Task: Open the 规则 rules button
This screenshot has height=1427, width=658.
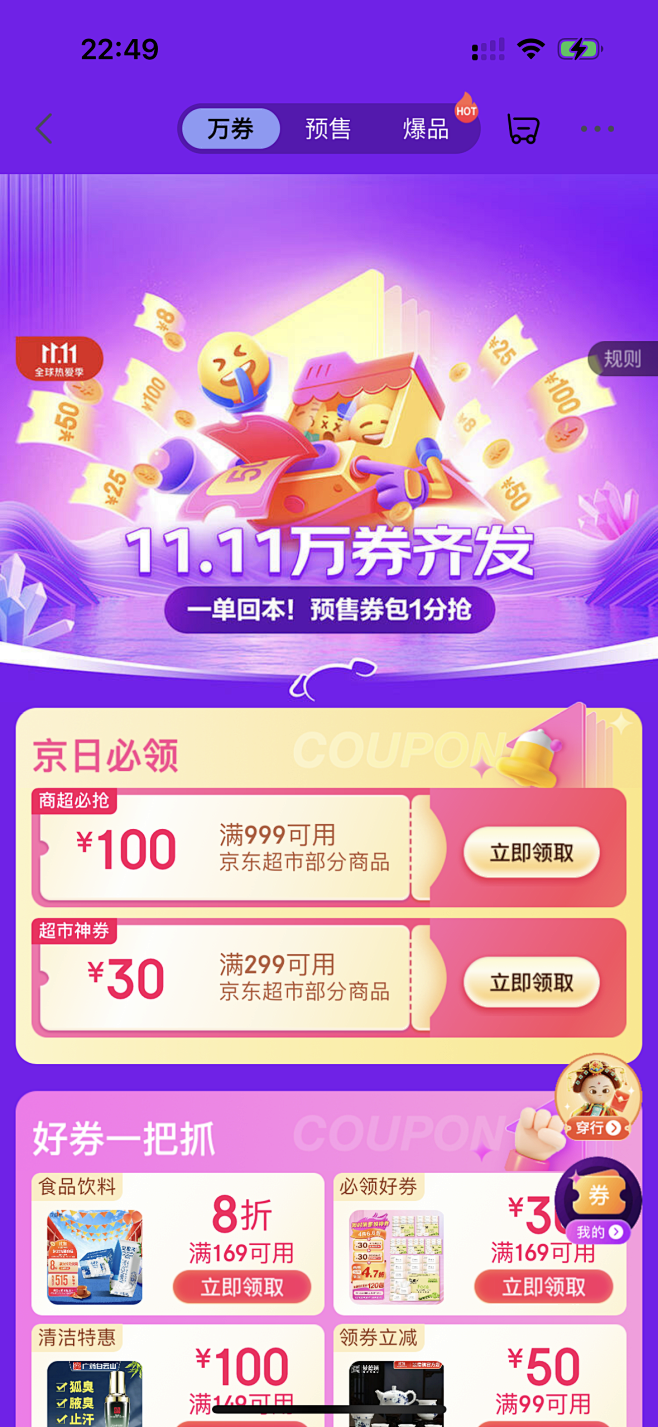Action: click(x=622, y=358)
